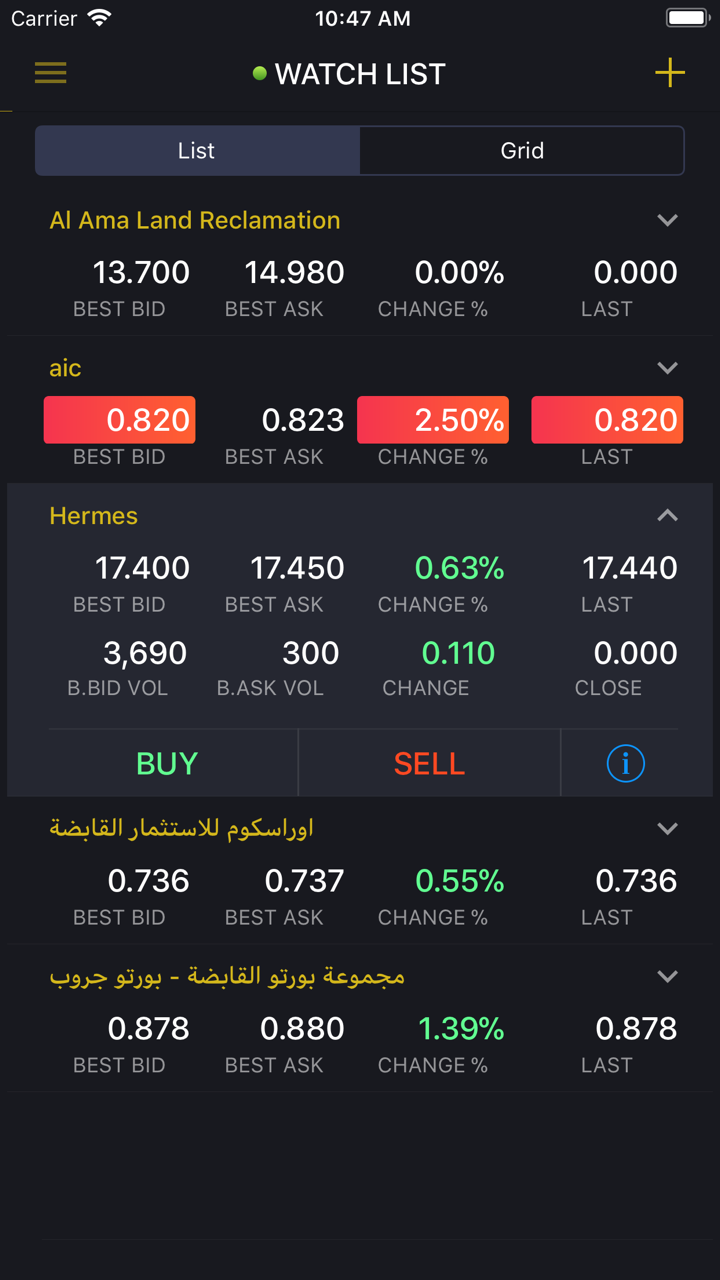Collapse the Hermes stock details

pos(667,516)
